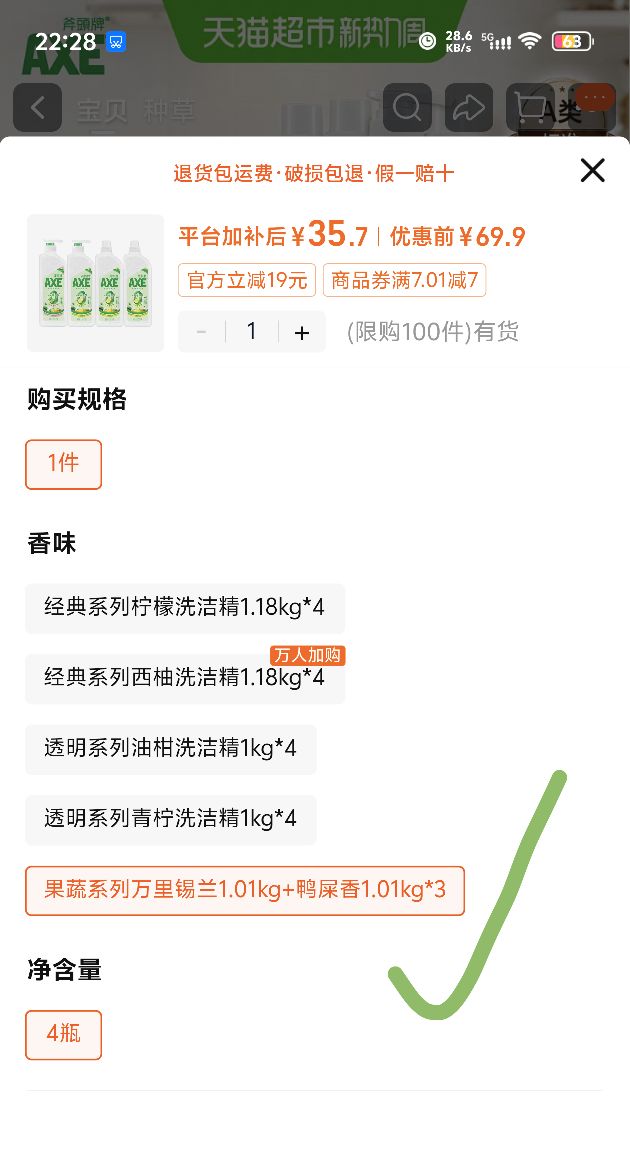
Task: Tap the 官方立减19元 discount tag
Action: [x=247, y=280]
